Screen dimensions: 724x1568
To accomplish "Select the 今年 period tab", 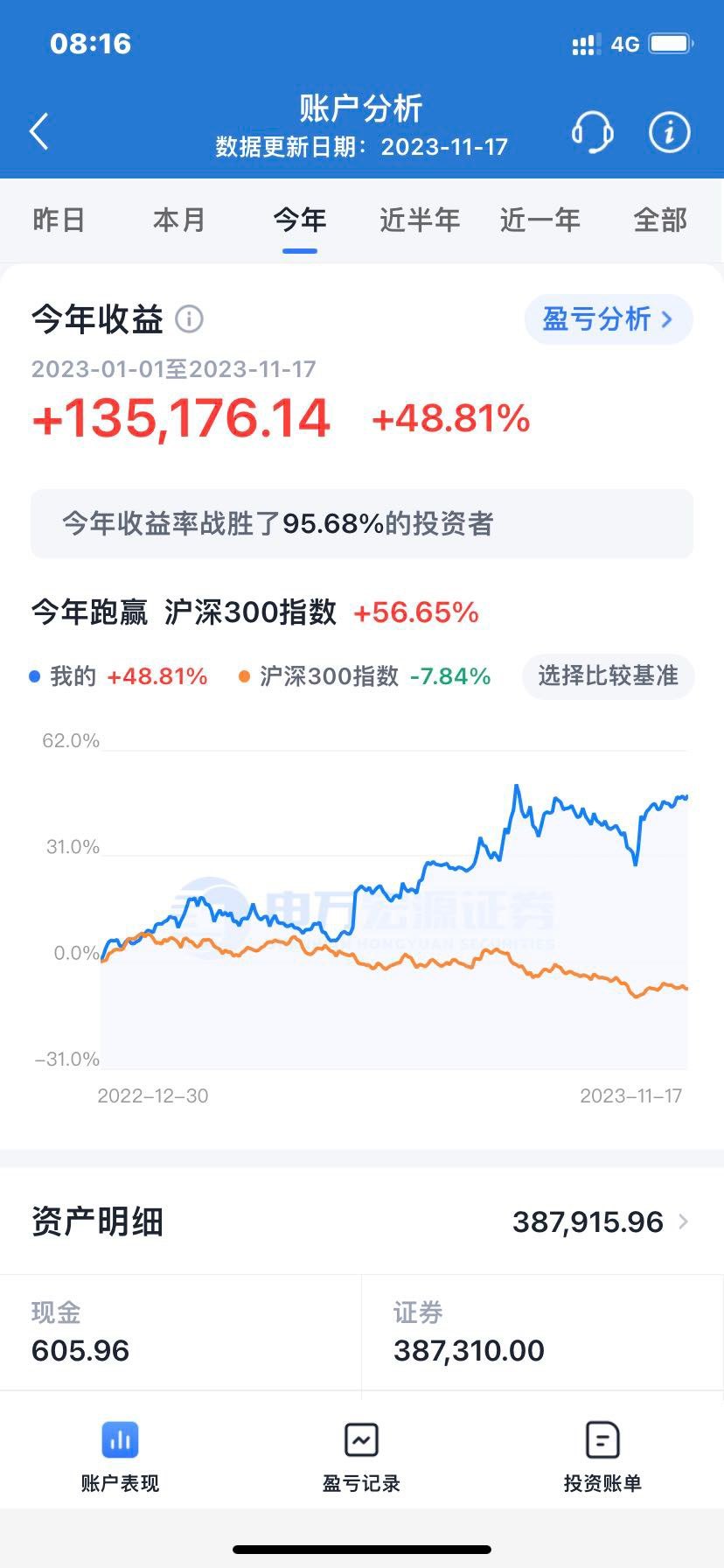I will click(300, 220).
